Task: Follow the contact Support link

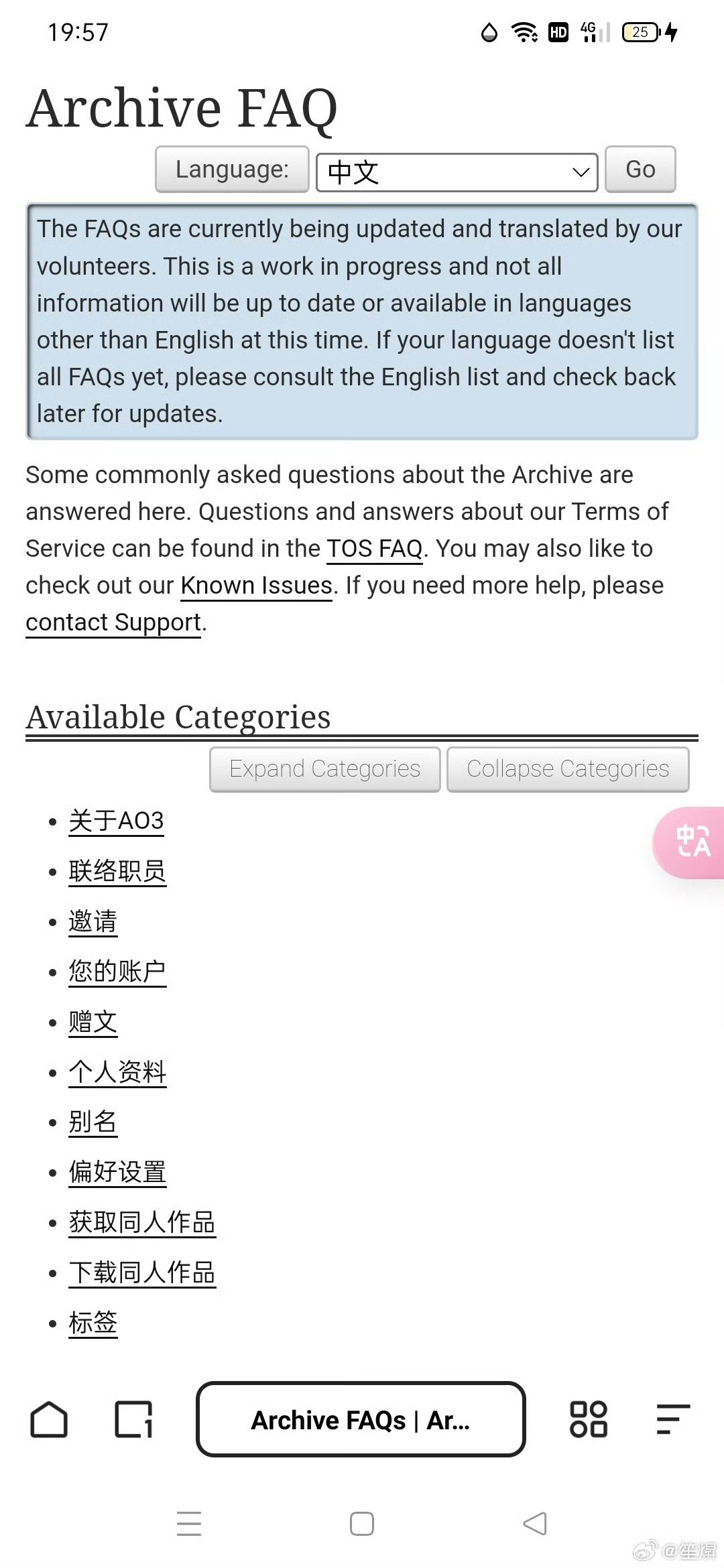Action: [113, 623]
